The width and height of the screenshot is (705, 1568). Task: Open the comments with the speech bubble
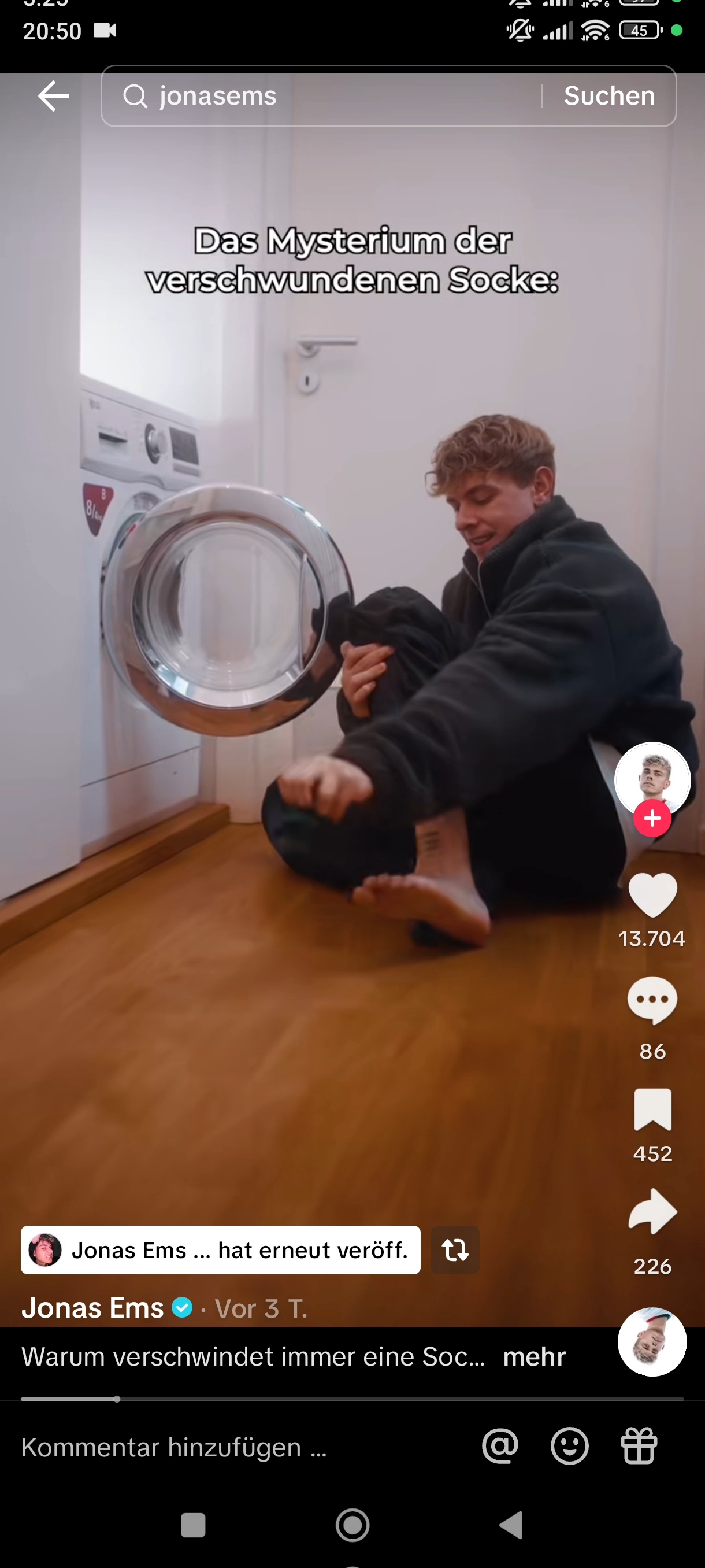coord(652,1000)
